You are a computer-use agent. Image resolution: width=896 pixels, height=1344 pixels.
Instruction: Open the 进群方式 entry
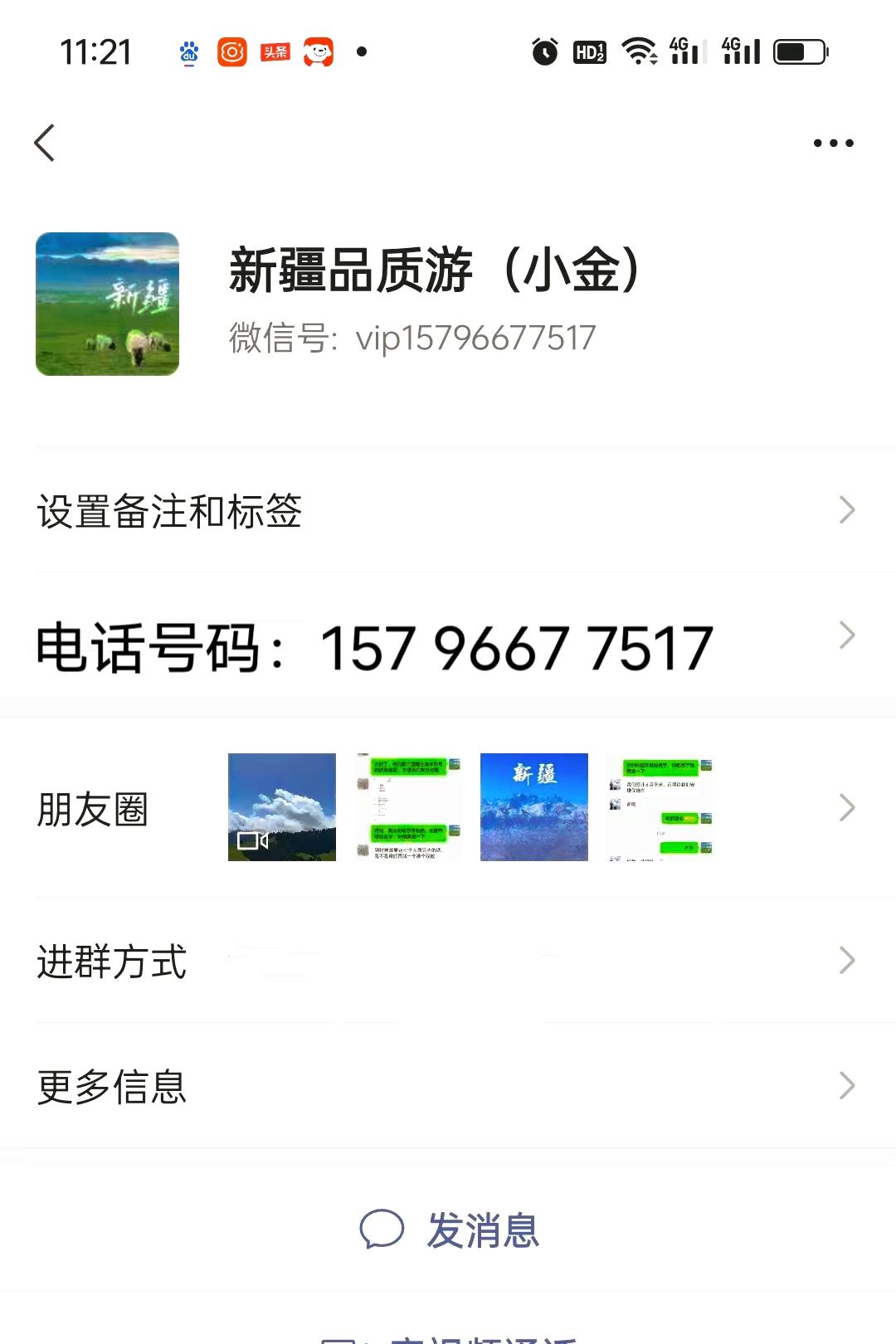click(448, 962)
